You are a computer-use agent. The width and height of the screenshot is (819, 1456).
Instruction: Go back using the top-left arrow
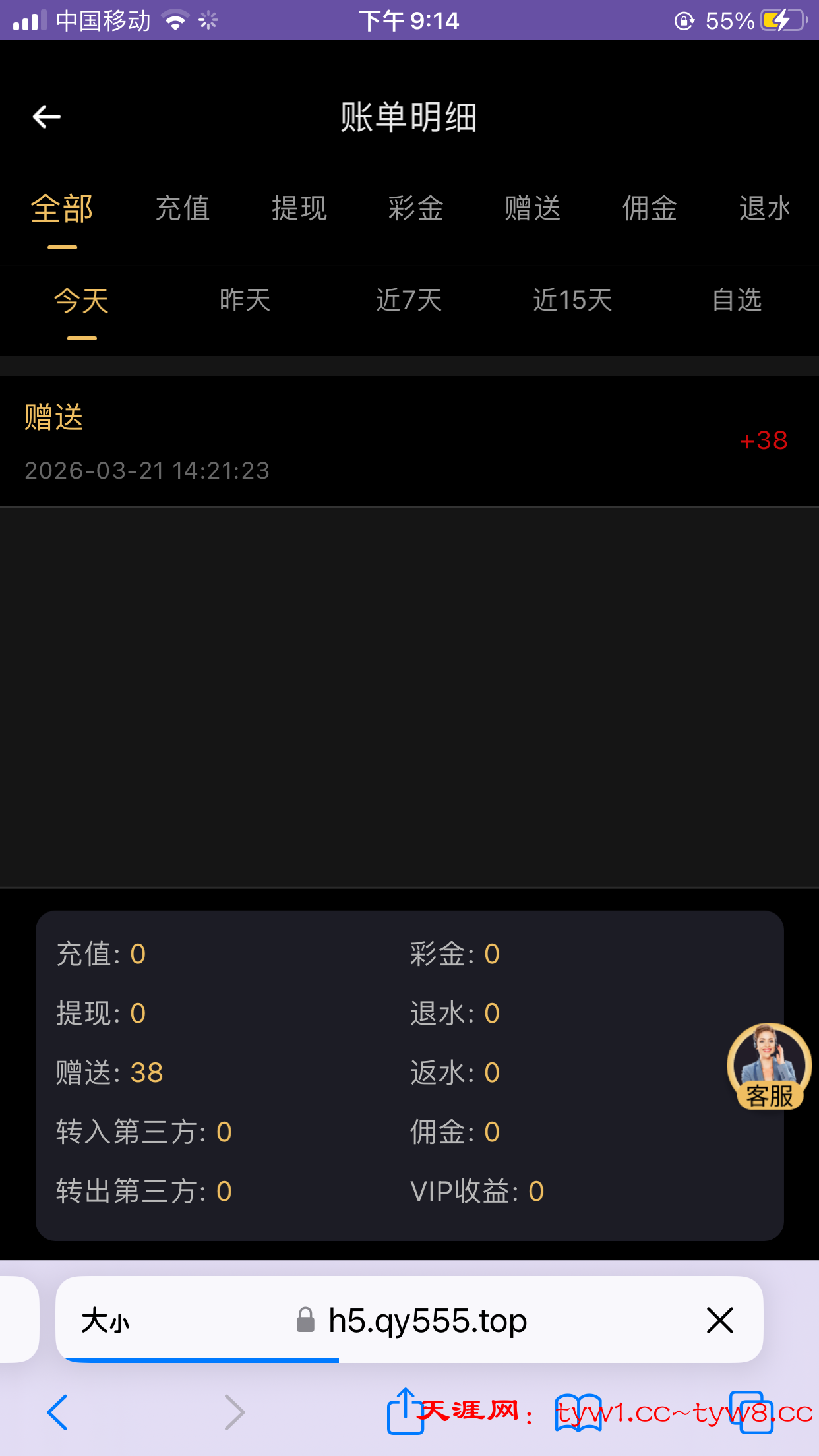click(47, 117)
